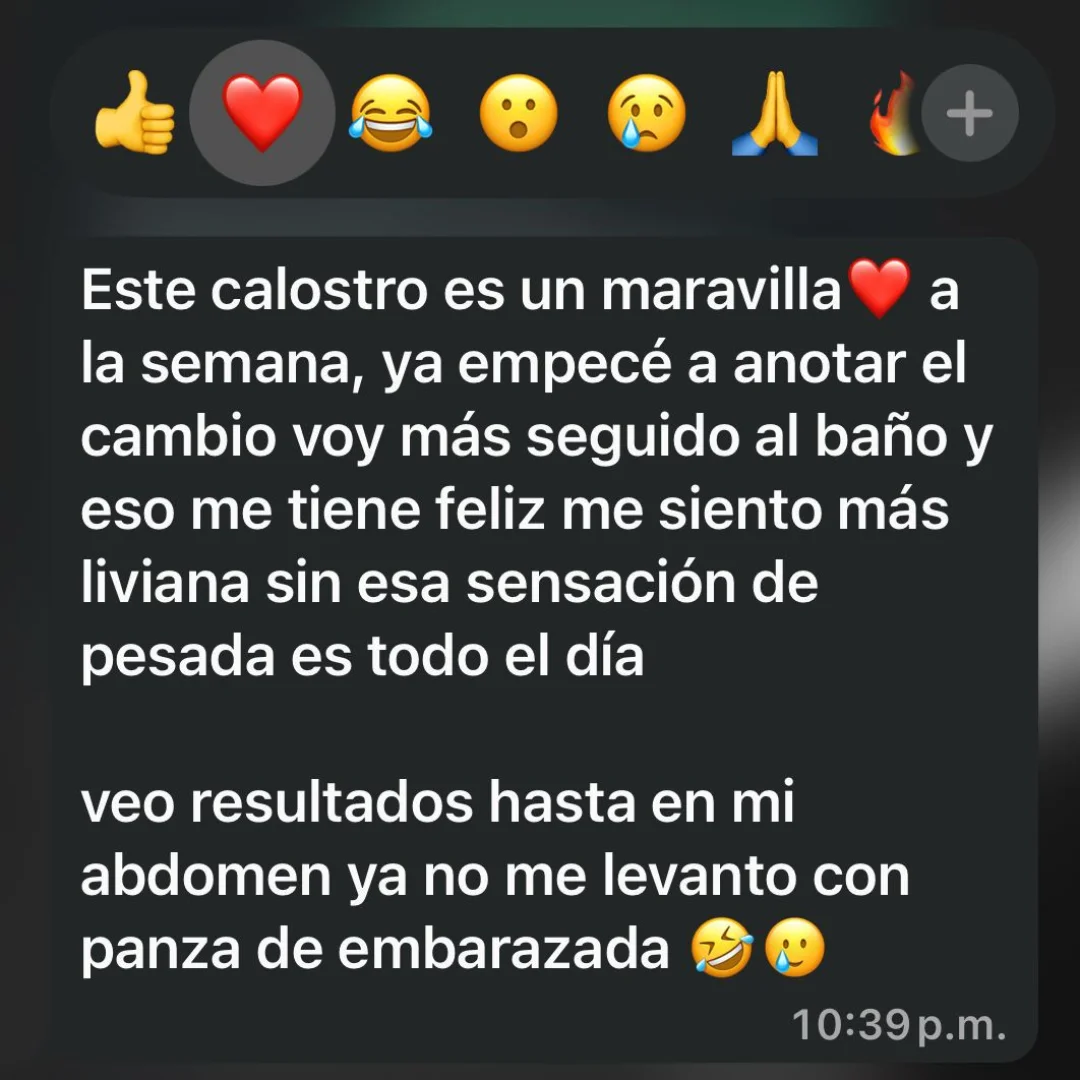Open more emoji reactions with plus
Image resolution: width=1080 pixels, height=1080 pixels.
(969, 115)
